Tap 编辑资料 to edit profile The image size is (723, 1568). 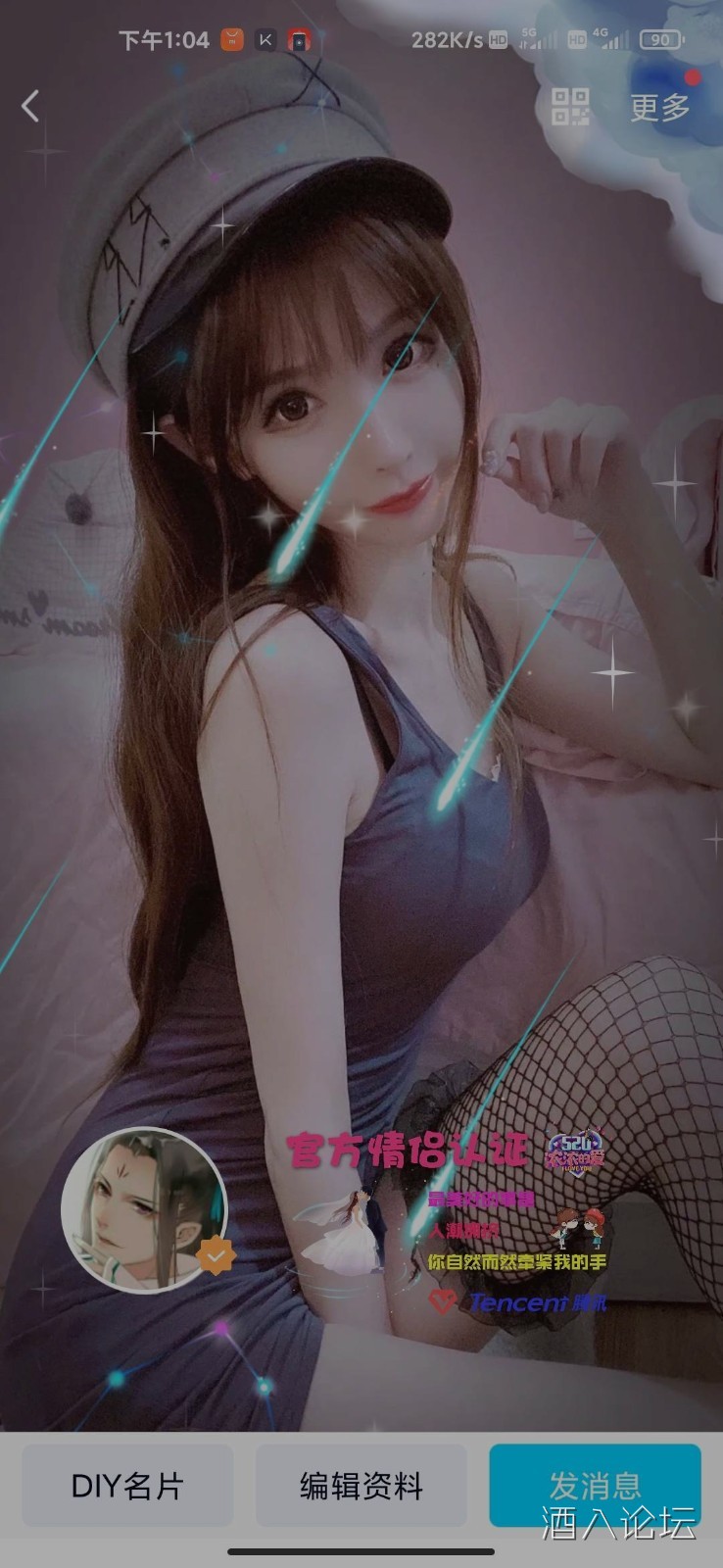[x=361, y=1486]
